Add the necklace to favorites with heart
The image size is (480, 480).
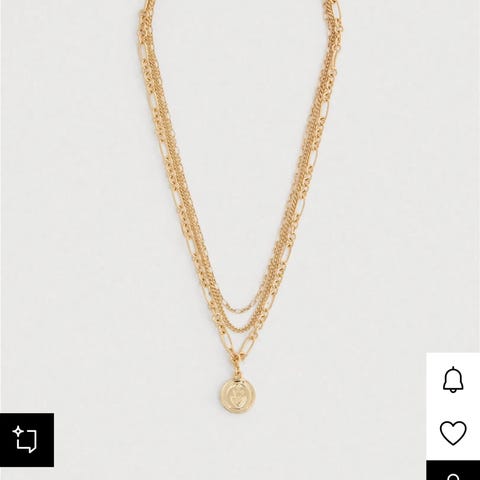point(453,433)
